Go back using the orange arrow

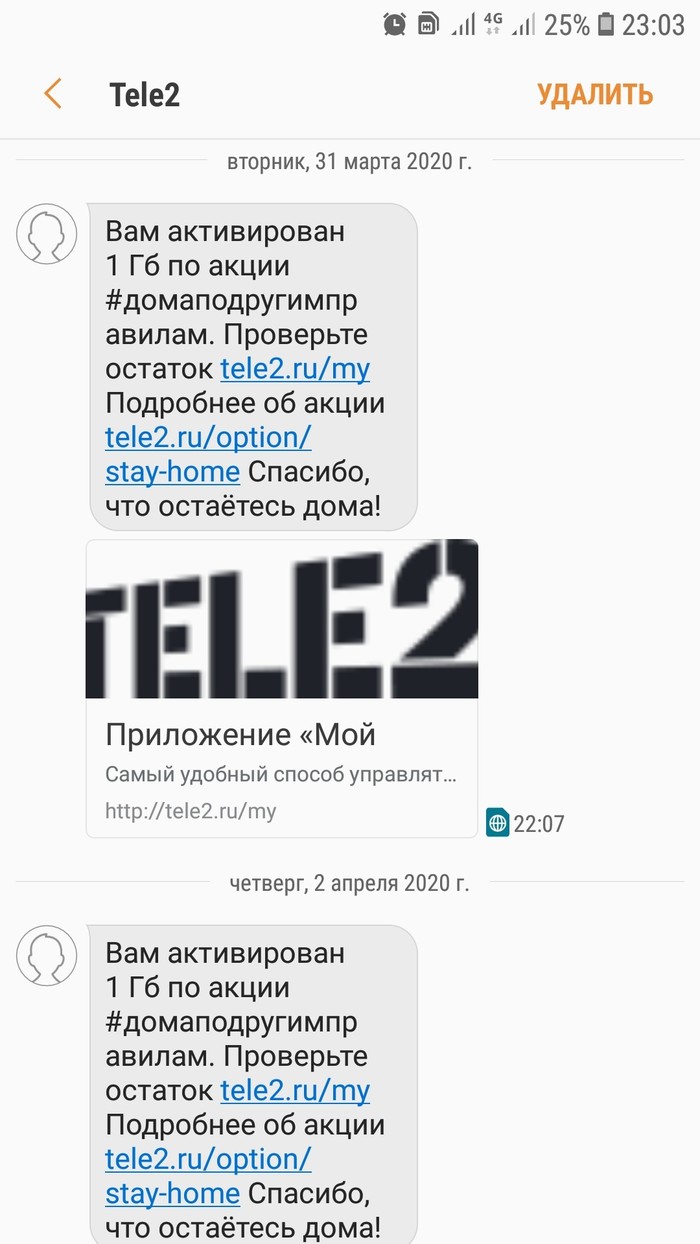click(x=53, y=94)
